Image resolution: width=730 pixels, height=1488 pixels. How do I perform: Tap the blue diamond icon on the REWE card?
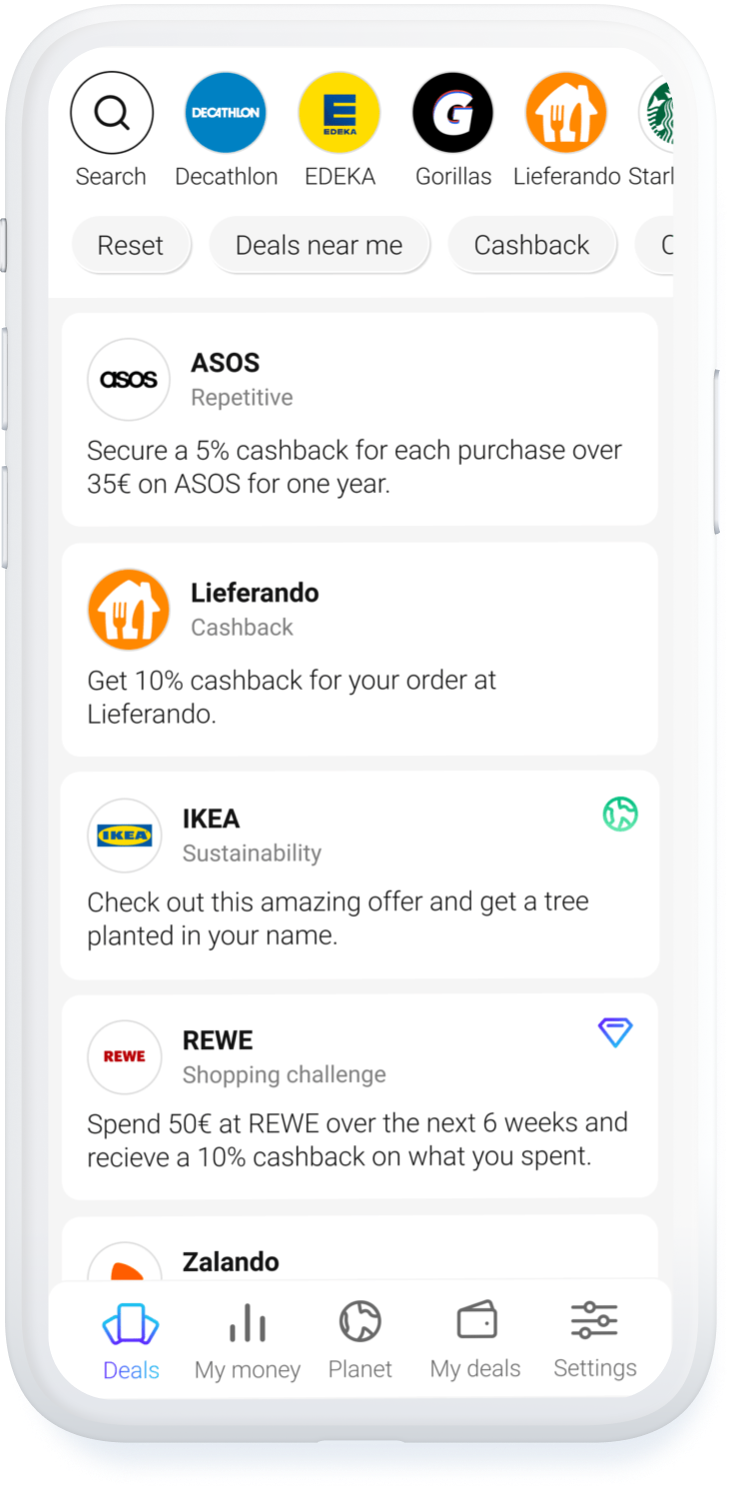coord(616,1034)
